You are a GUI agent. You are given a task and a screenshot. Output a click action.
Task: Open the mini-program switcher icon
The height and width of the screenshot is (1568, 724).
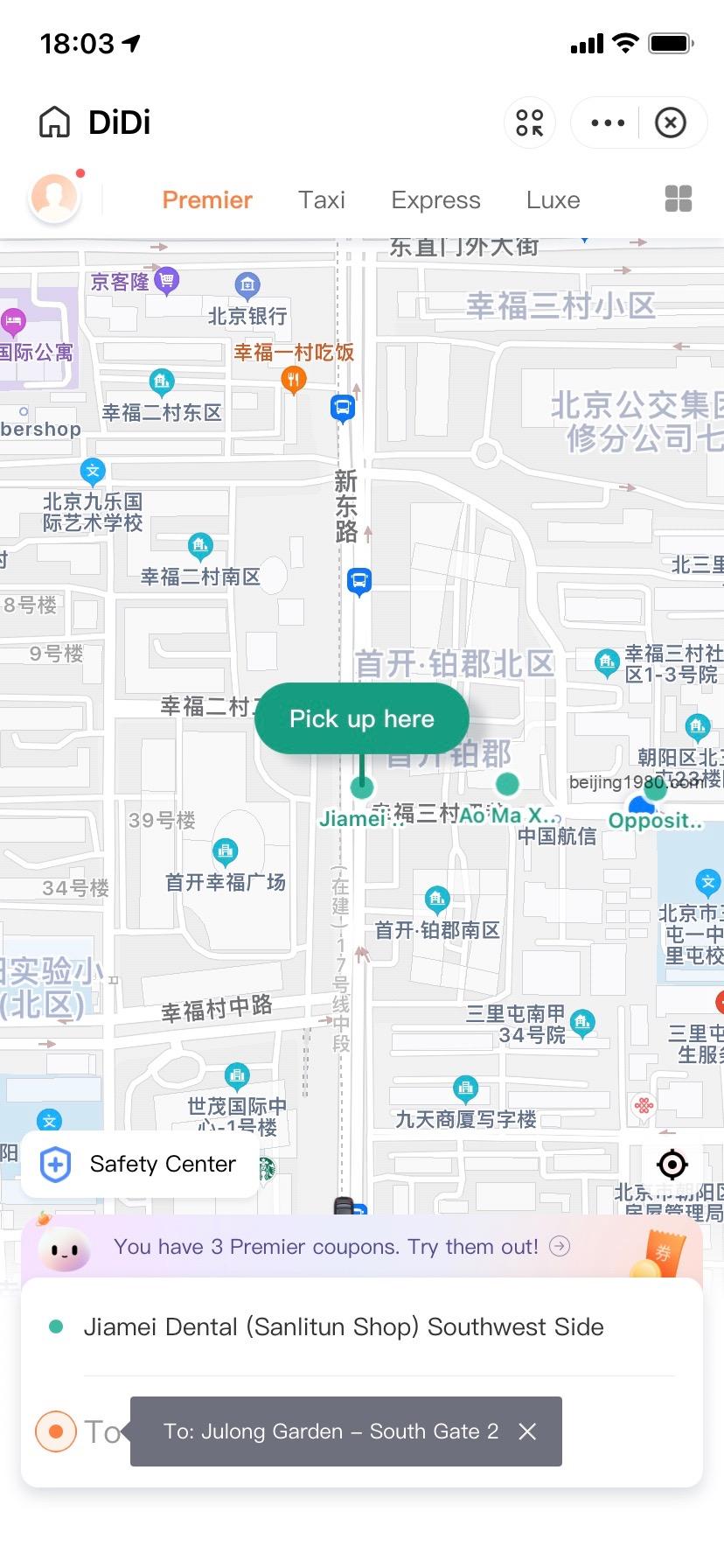(x=530, y=122)
